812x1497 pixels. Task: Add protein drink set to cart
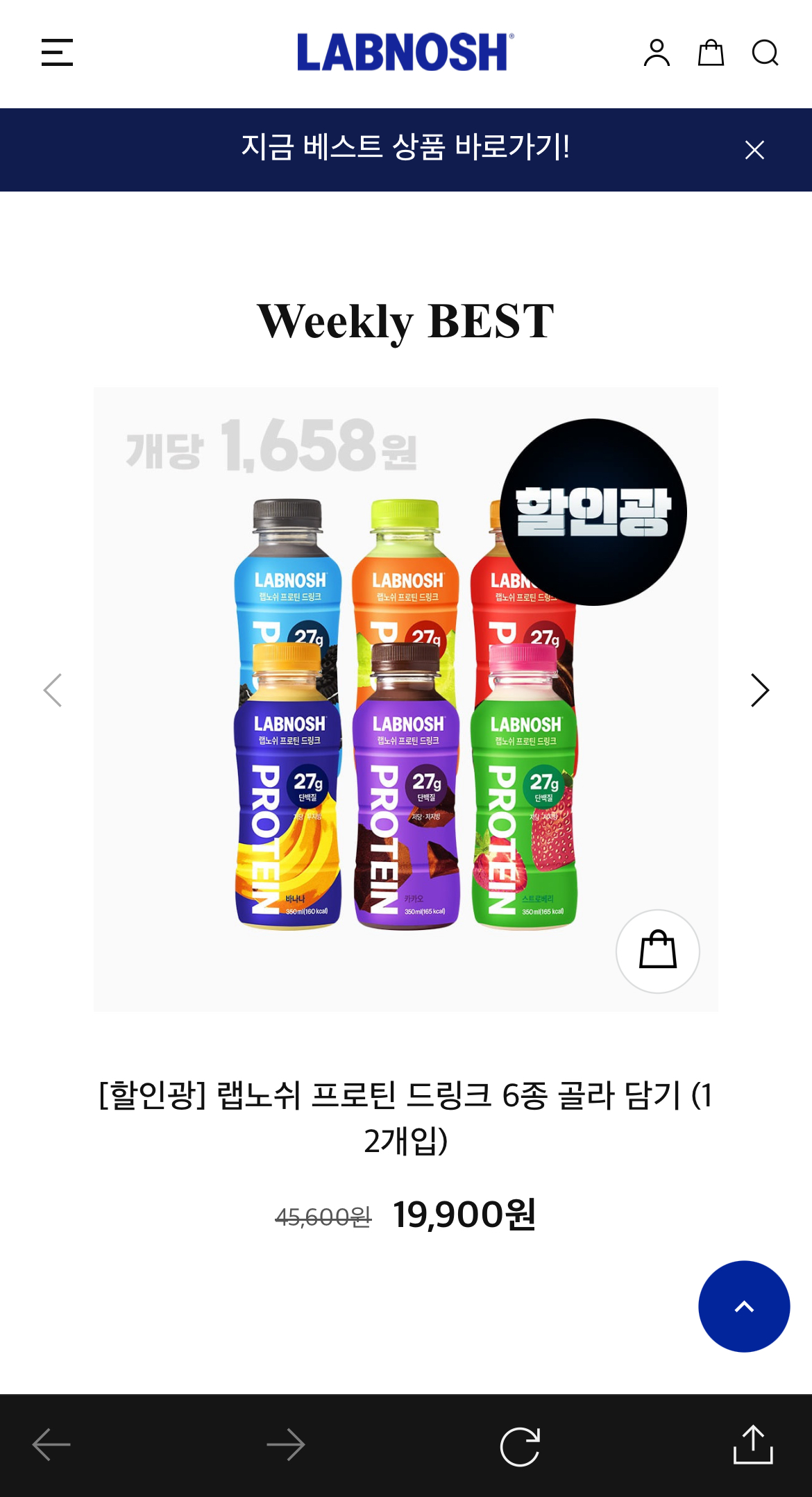(x=658, y=951)
